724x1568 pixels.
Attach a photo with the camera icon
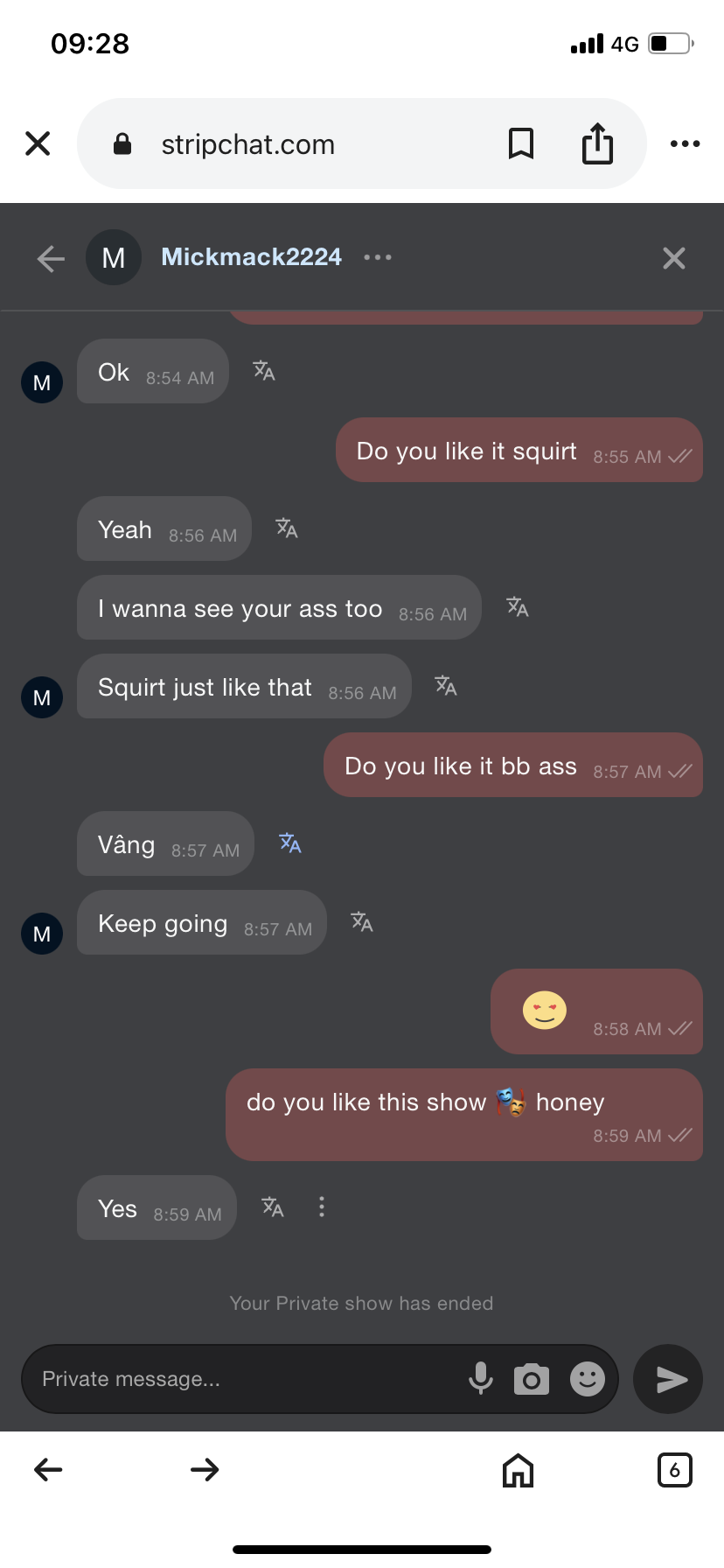click(x=532, y=1379)
